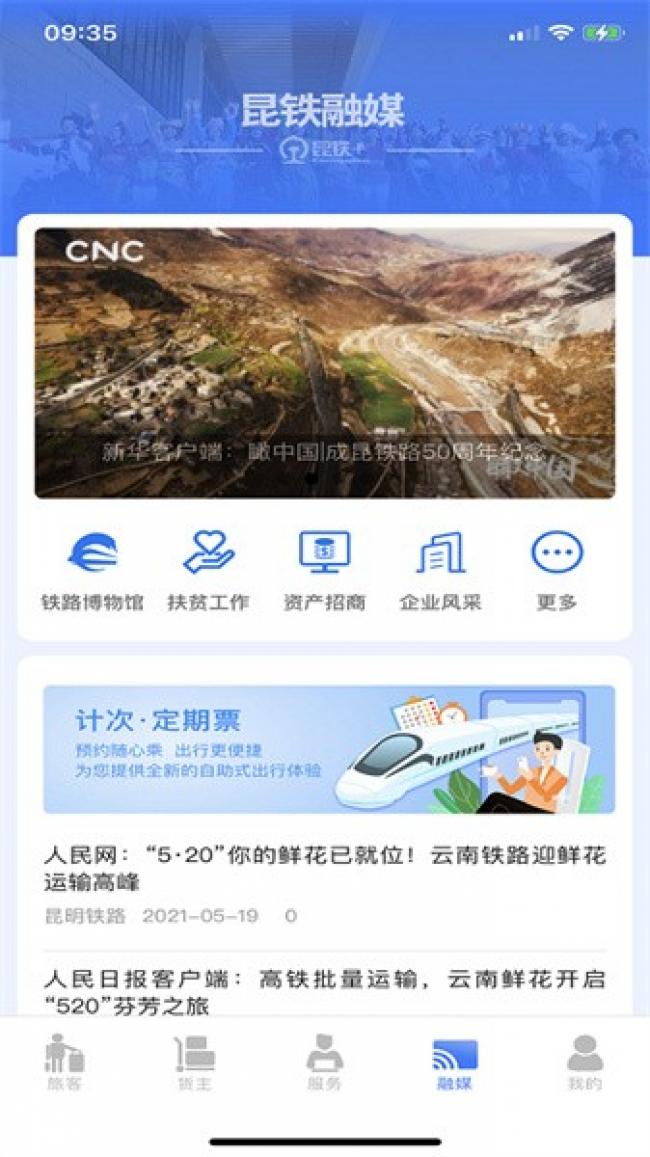
Task: Select the 融媒 tab
Action: pos(454,1063)
